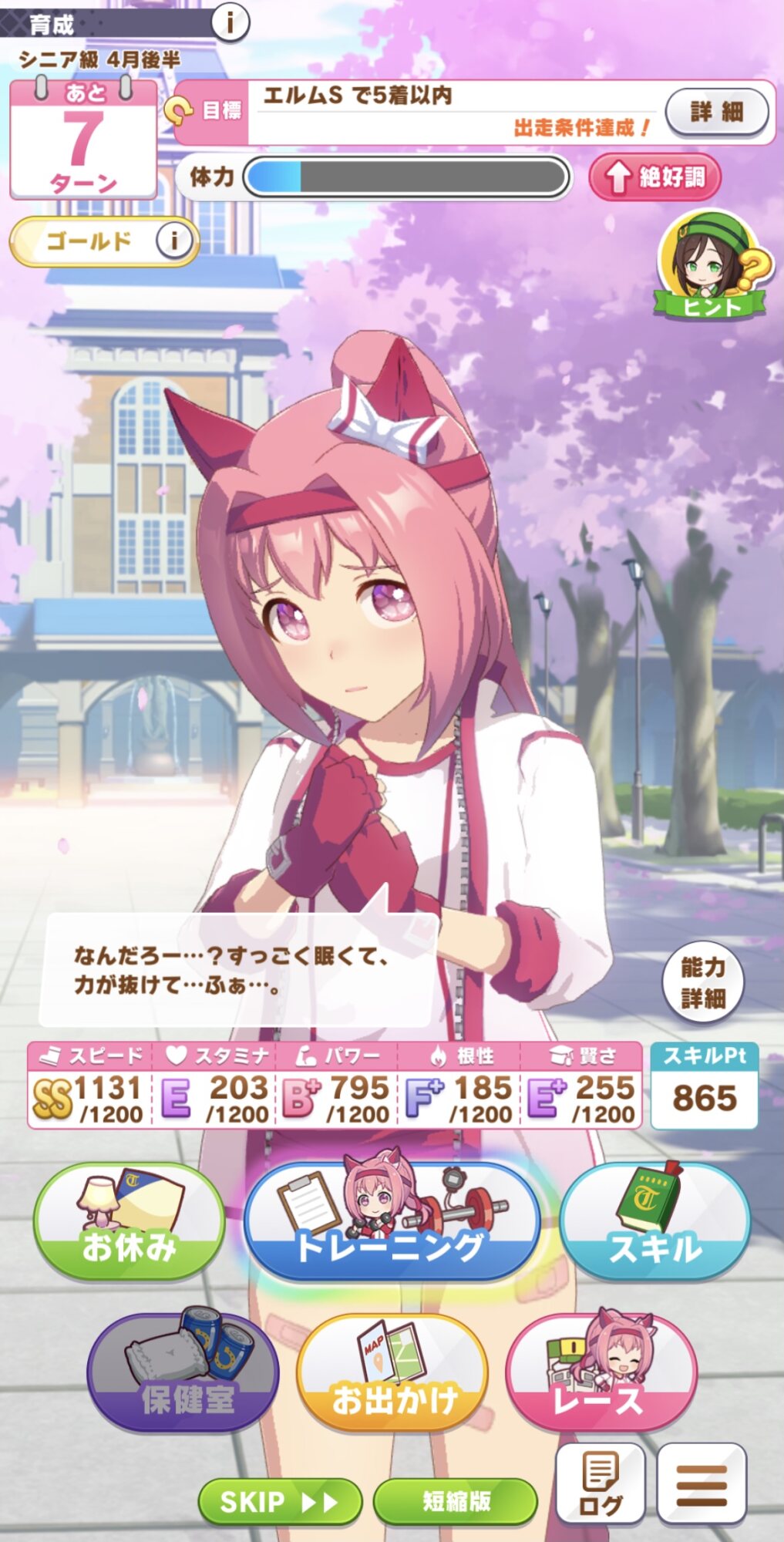Toggle the 短縮版 button

(x=456, y=1501)
